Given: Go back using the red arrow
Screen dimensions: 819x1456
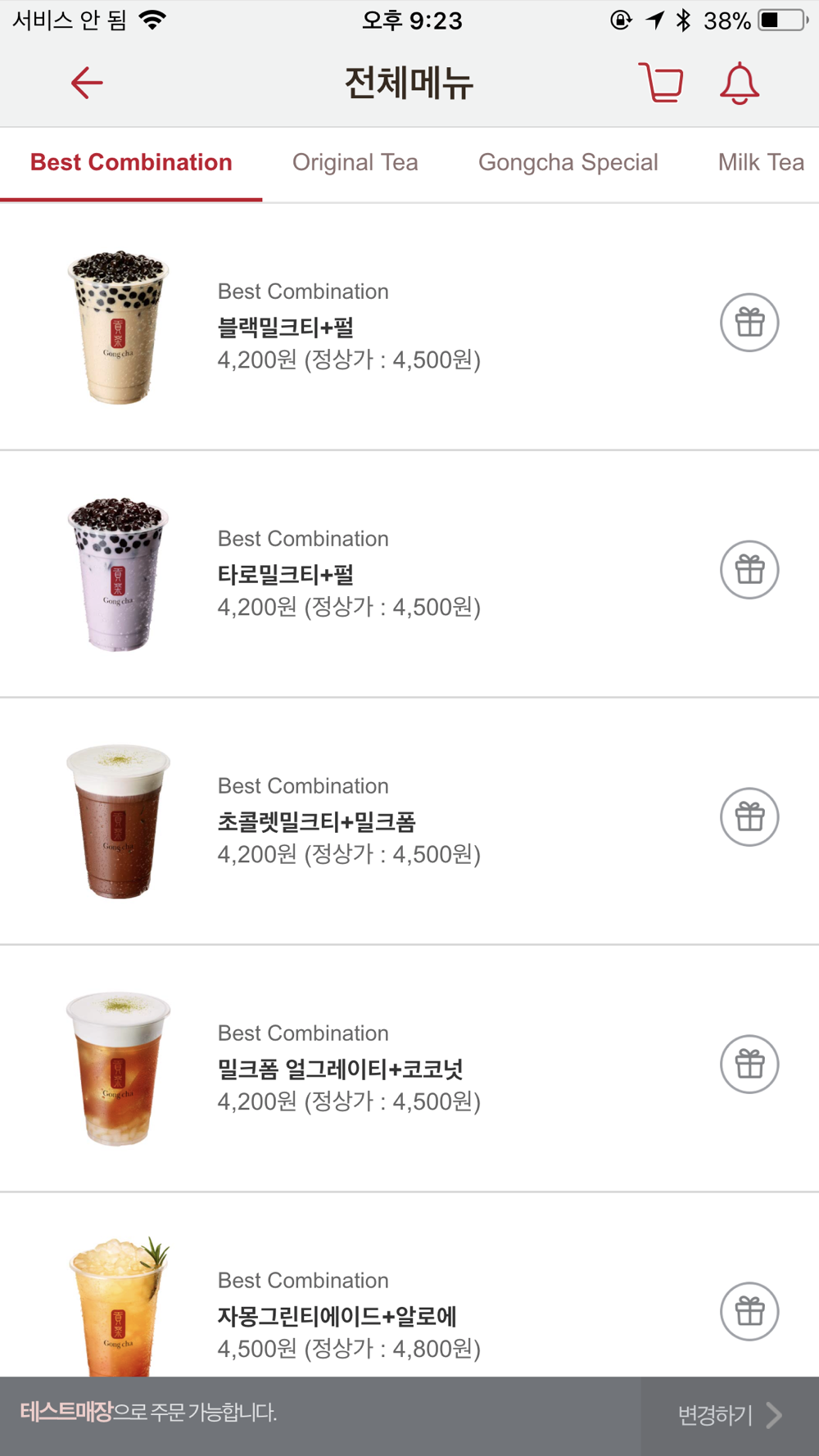Looking at the screenshot, I should 86,83.
